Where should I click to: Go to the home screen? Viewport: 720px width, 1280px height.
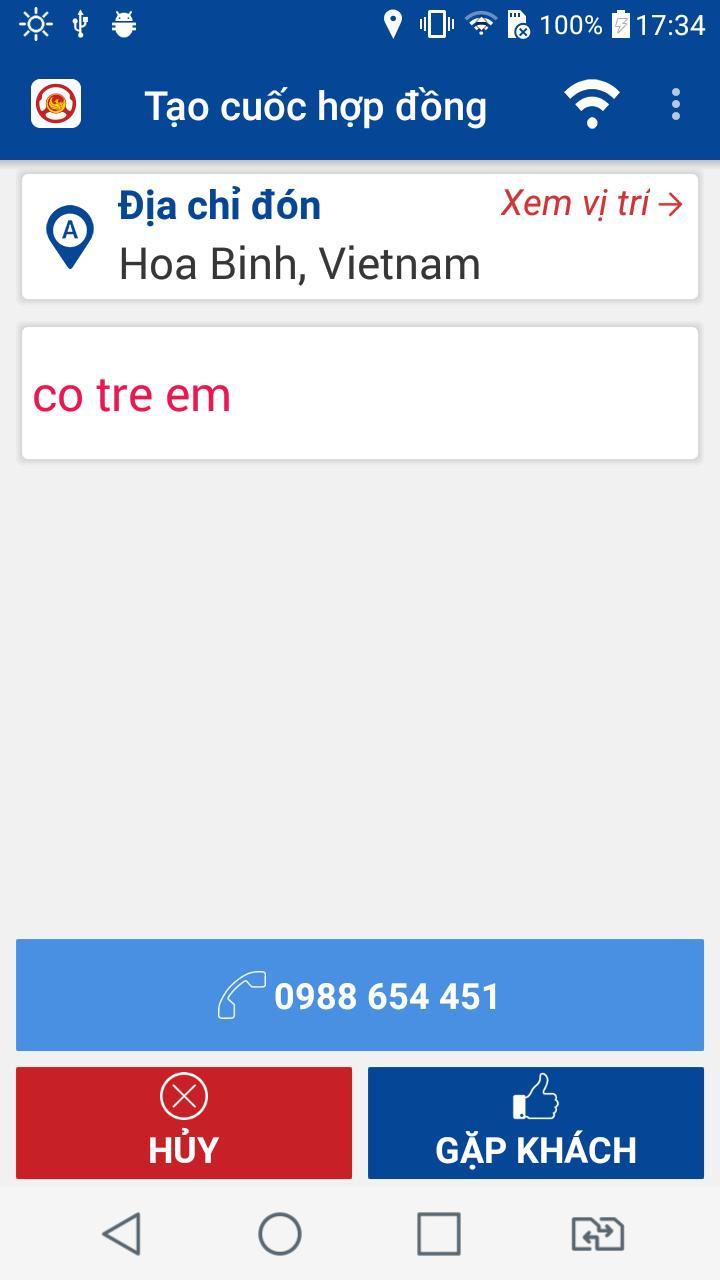(x=280, y=1233)
